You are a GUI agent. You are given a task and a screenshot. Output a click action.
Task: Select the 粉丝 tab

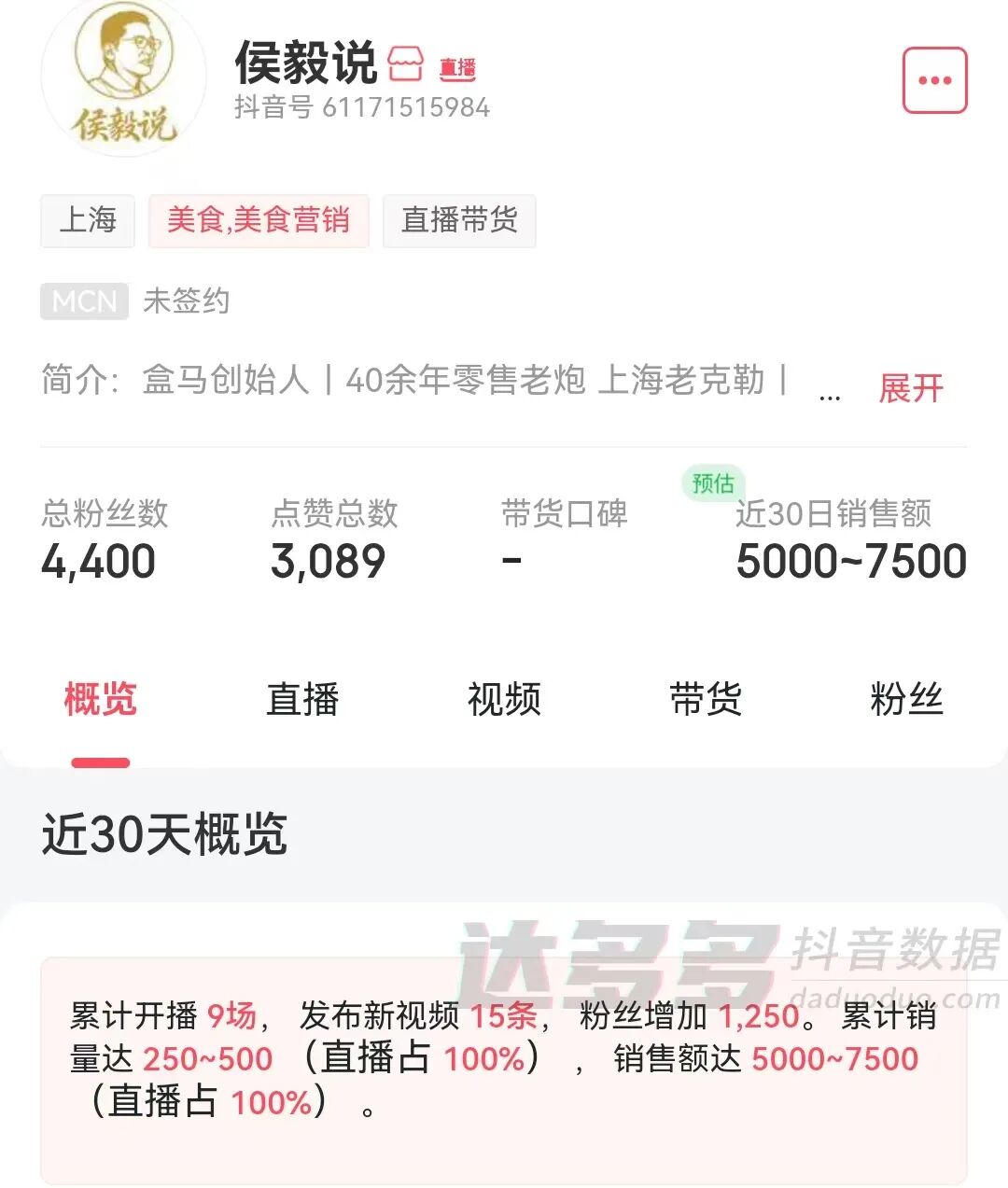pos(906,699)
